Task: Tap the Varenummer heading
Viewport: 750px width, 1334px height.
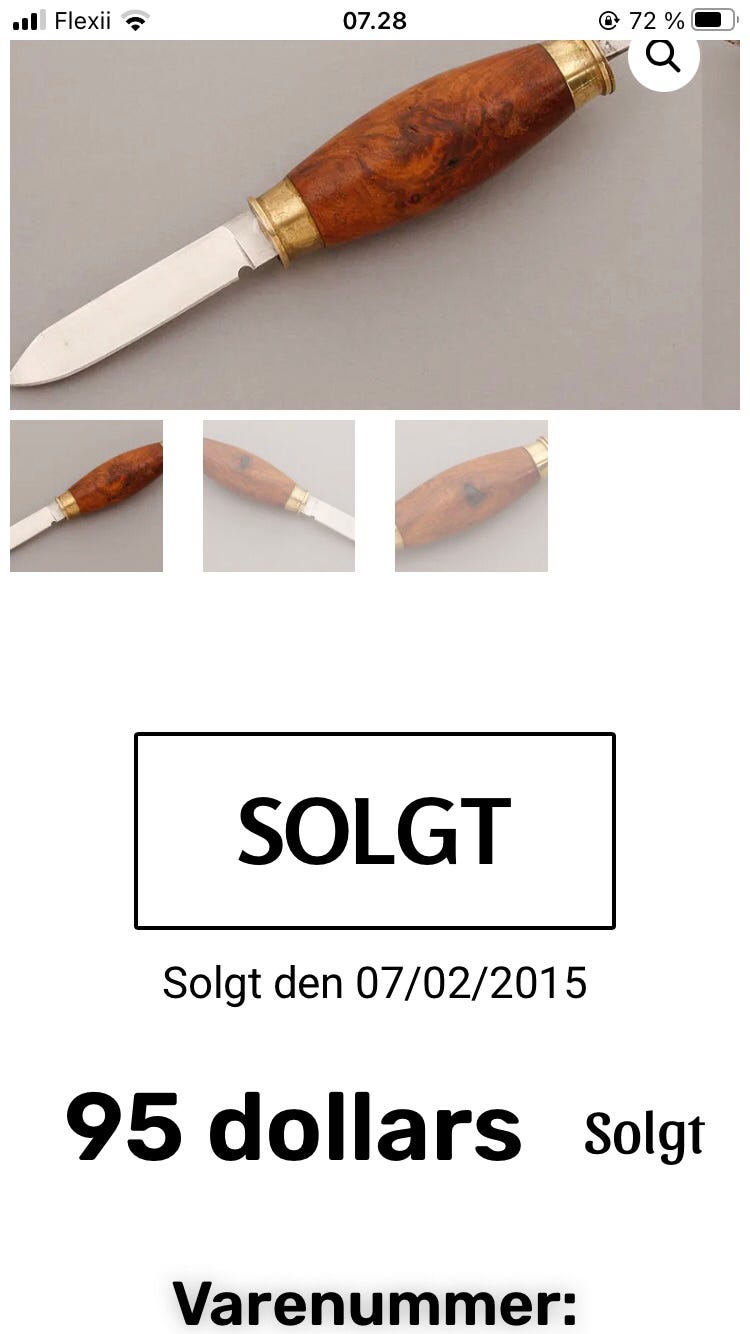Action: (375, 1303)
